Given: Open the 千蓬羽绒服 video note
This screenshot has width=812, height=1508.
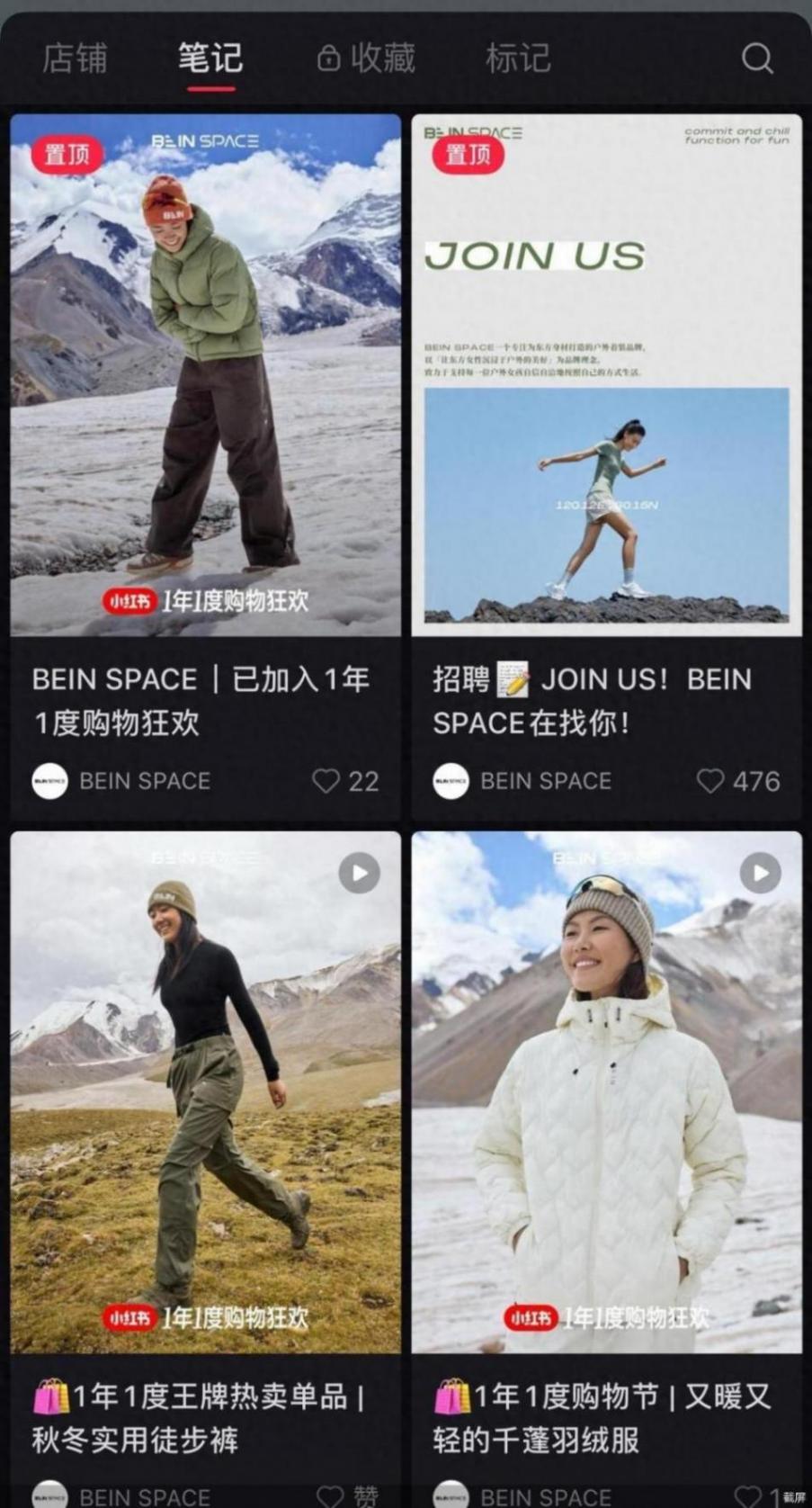Looking at the screenshot, I should (x=606, y=1091).
